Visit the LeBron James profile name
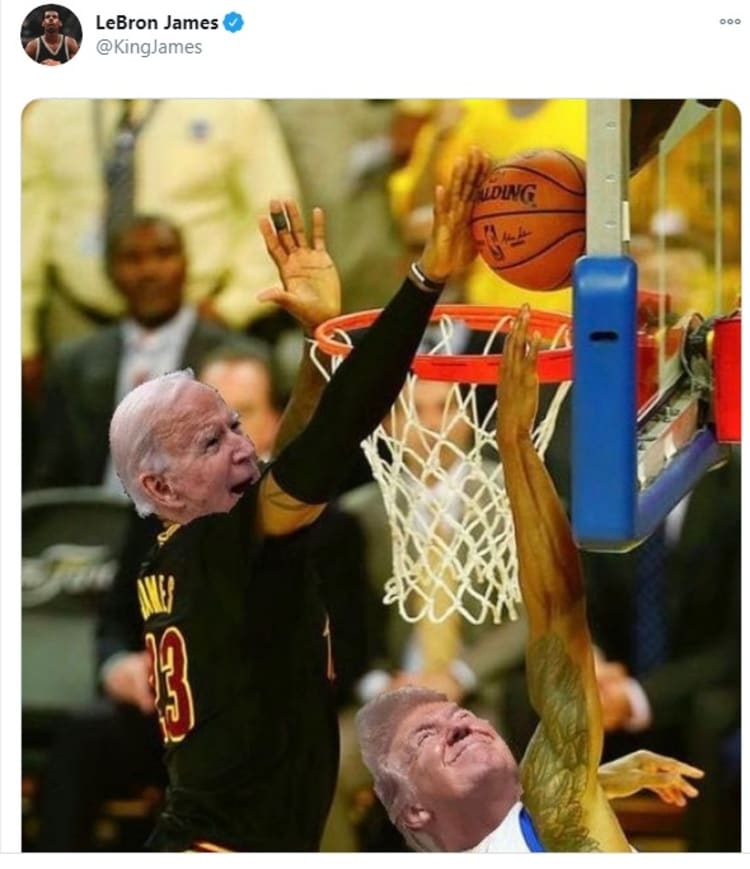 click(x=157, y=22)
